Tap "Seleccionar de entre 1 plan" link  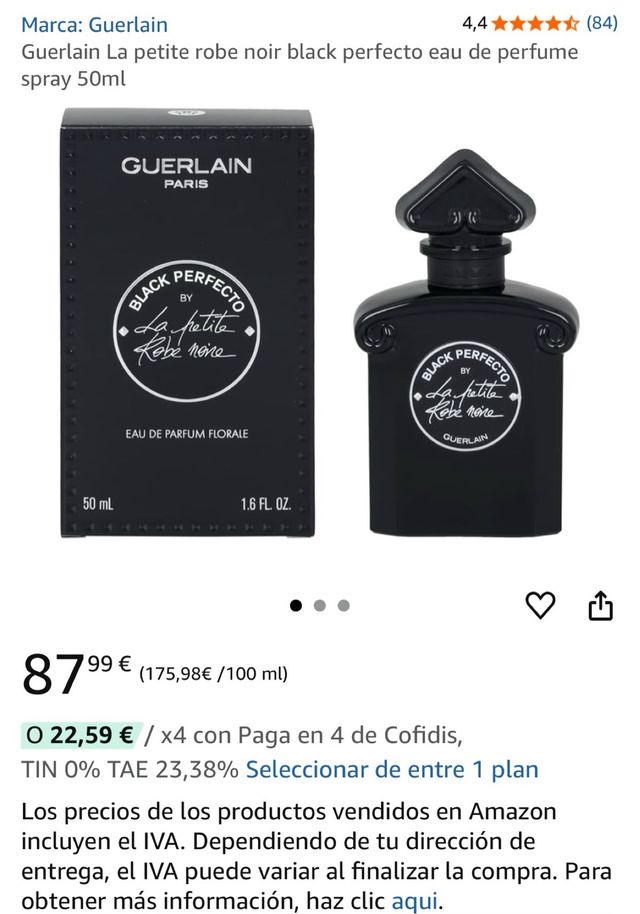click(392, 769)
